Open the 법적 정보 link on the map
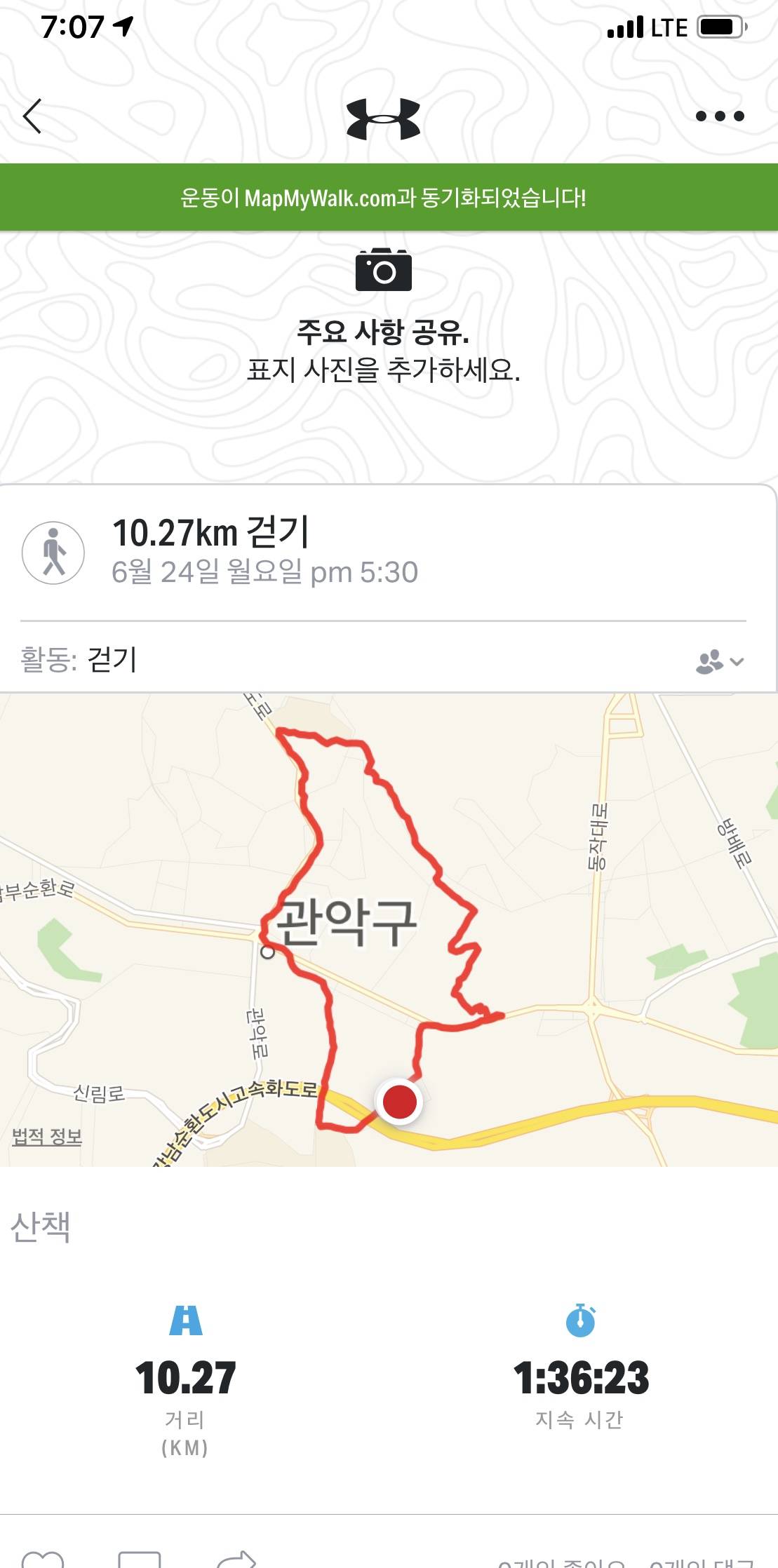778x1568 pixels. pyautogui.click(x=47, y=1137)
